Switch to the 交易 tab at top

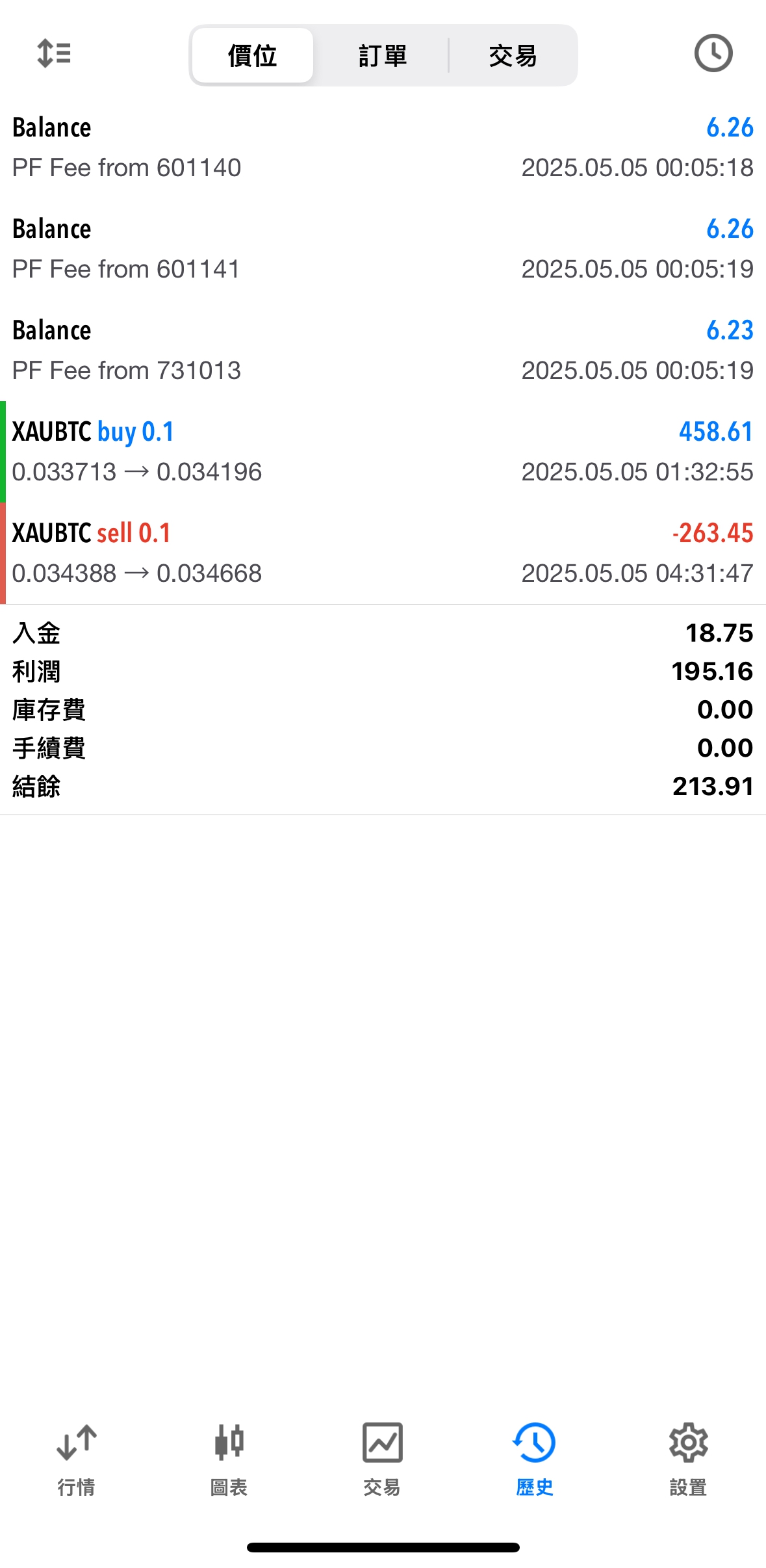tap(513, 55)
